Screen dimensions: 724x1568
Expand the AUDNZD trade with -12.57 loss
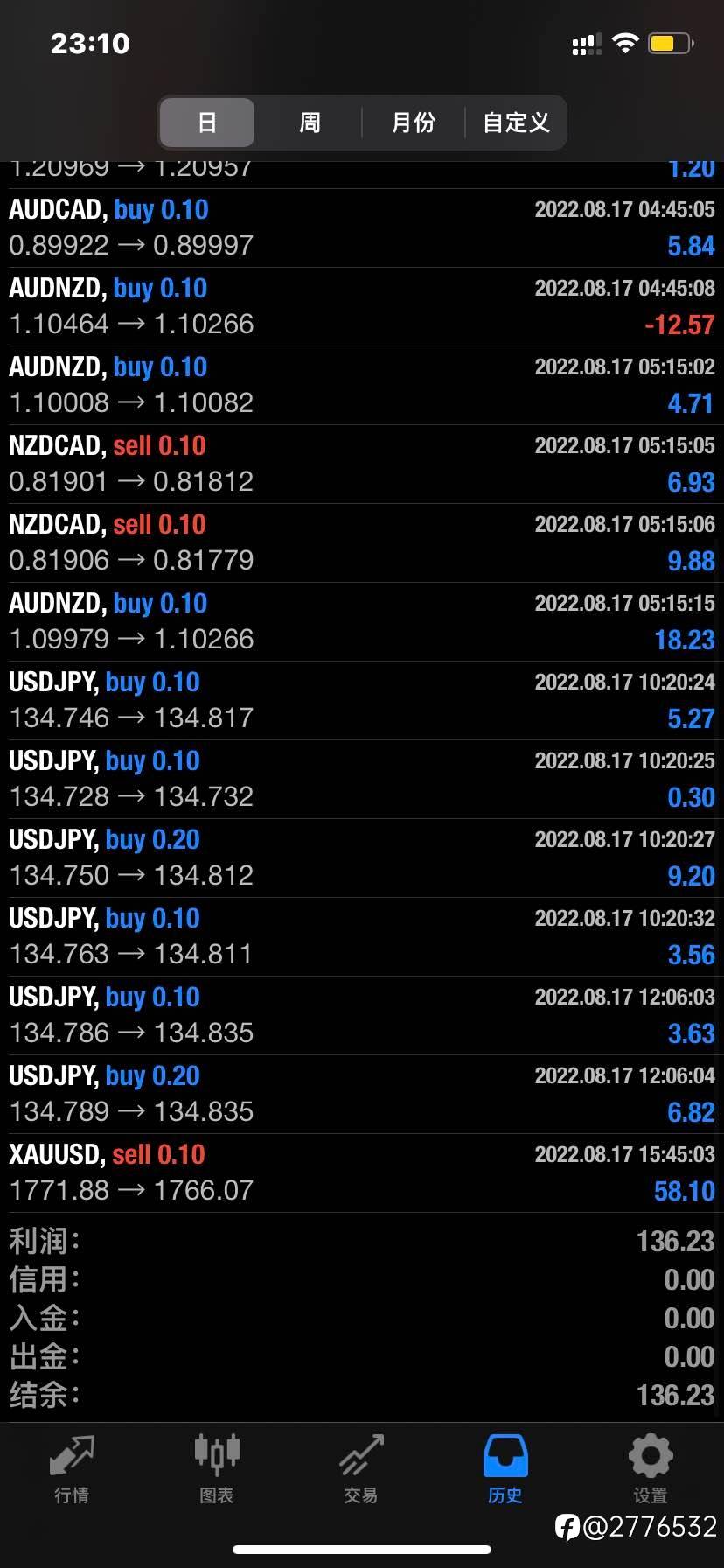362,307
